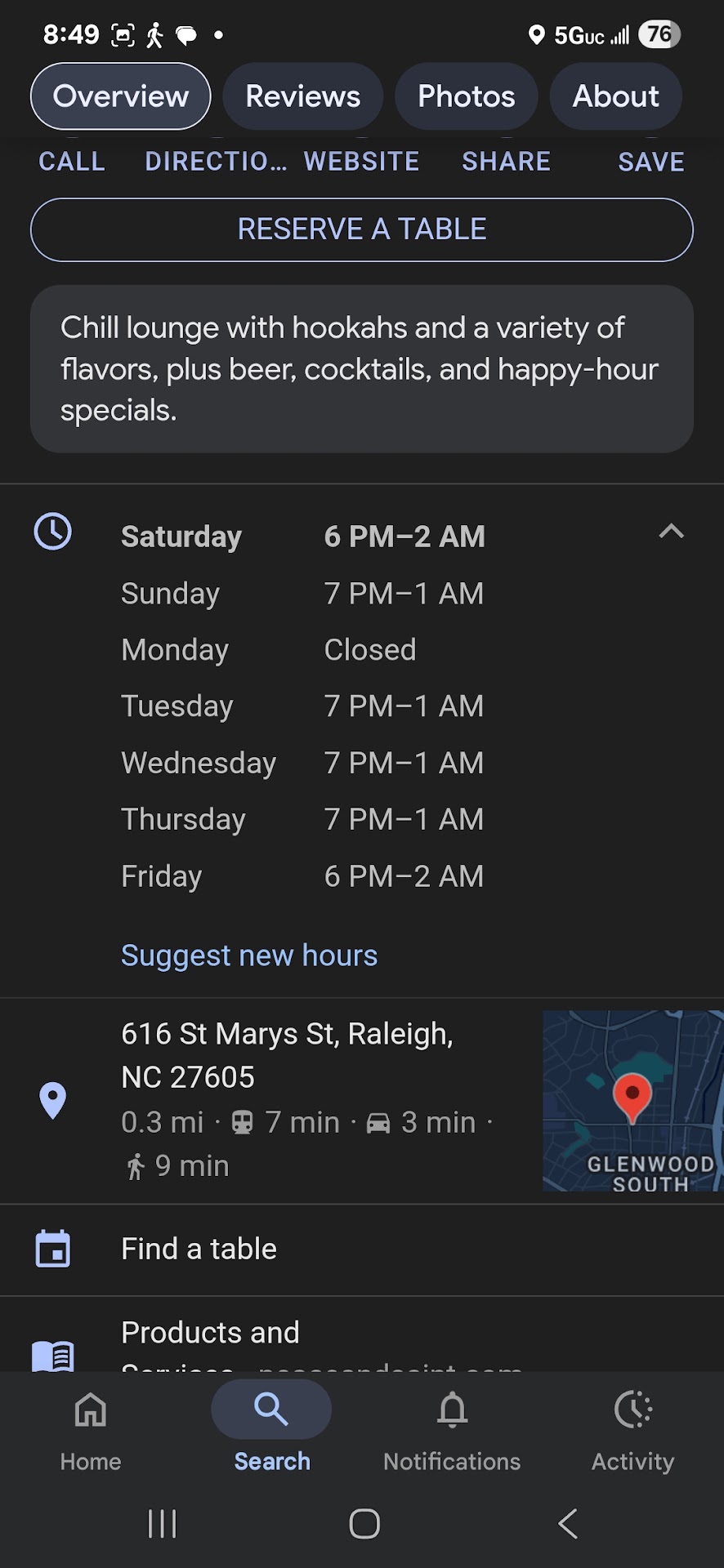This screenshot has width=724, height=1568.
Task: Select the Overview tab
Action: pos(121,96)
